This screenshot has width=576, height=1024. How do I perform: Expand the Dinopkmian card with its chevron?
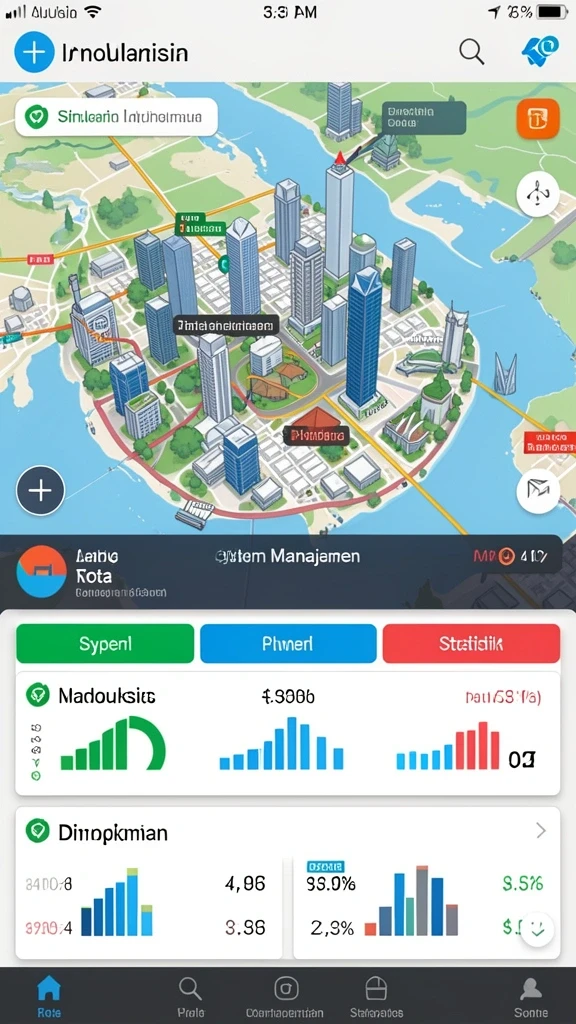pyautogui.click(x=541, y=831)
